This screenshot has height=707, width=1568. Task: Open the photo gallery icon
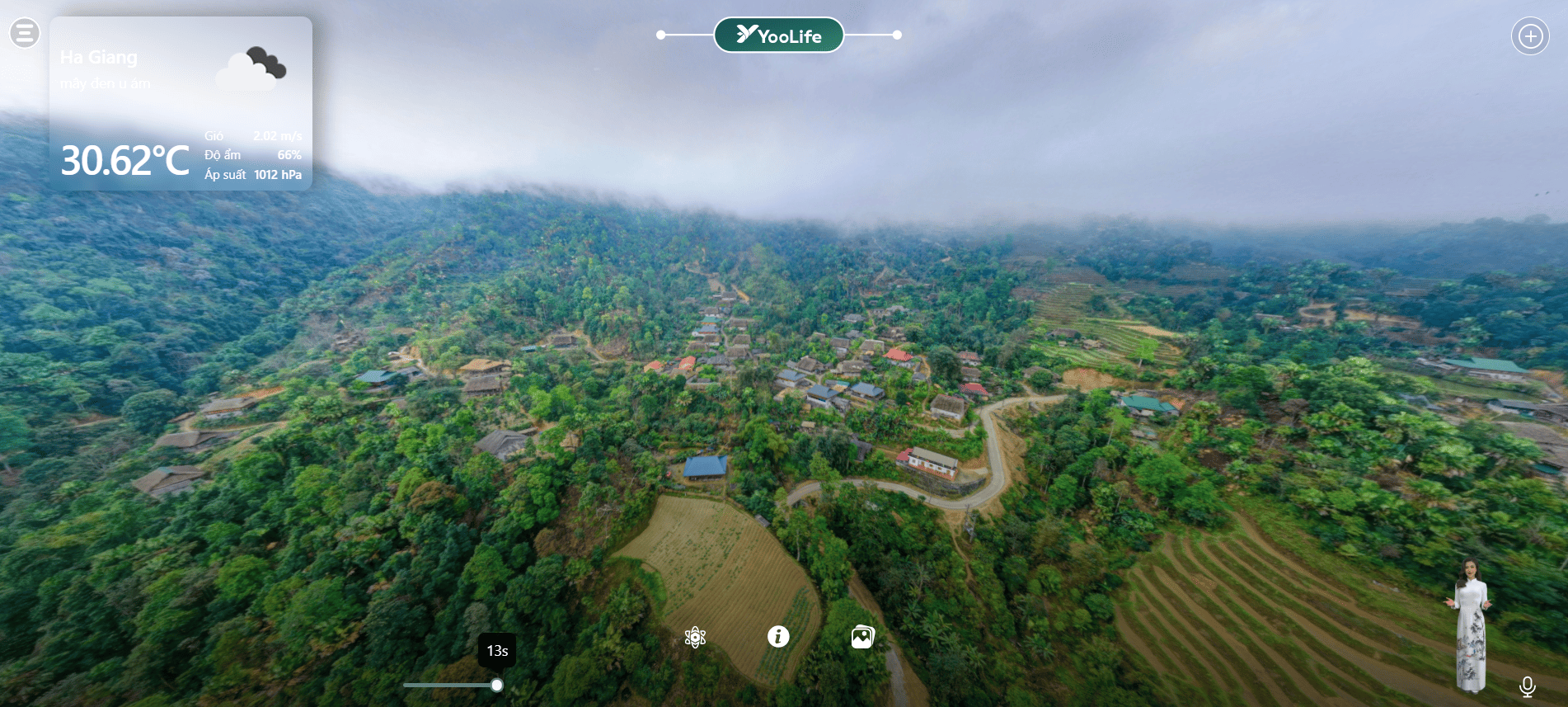click(862, 637)
